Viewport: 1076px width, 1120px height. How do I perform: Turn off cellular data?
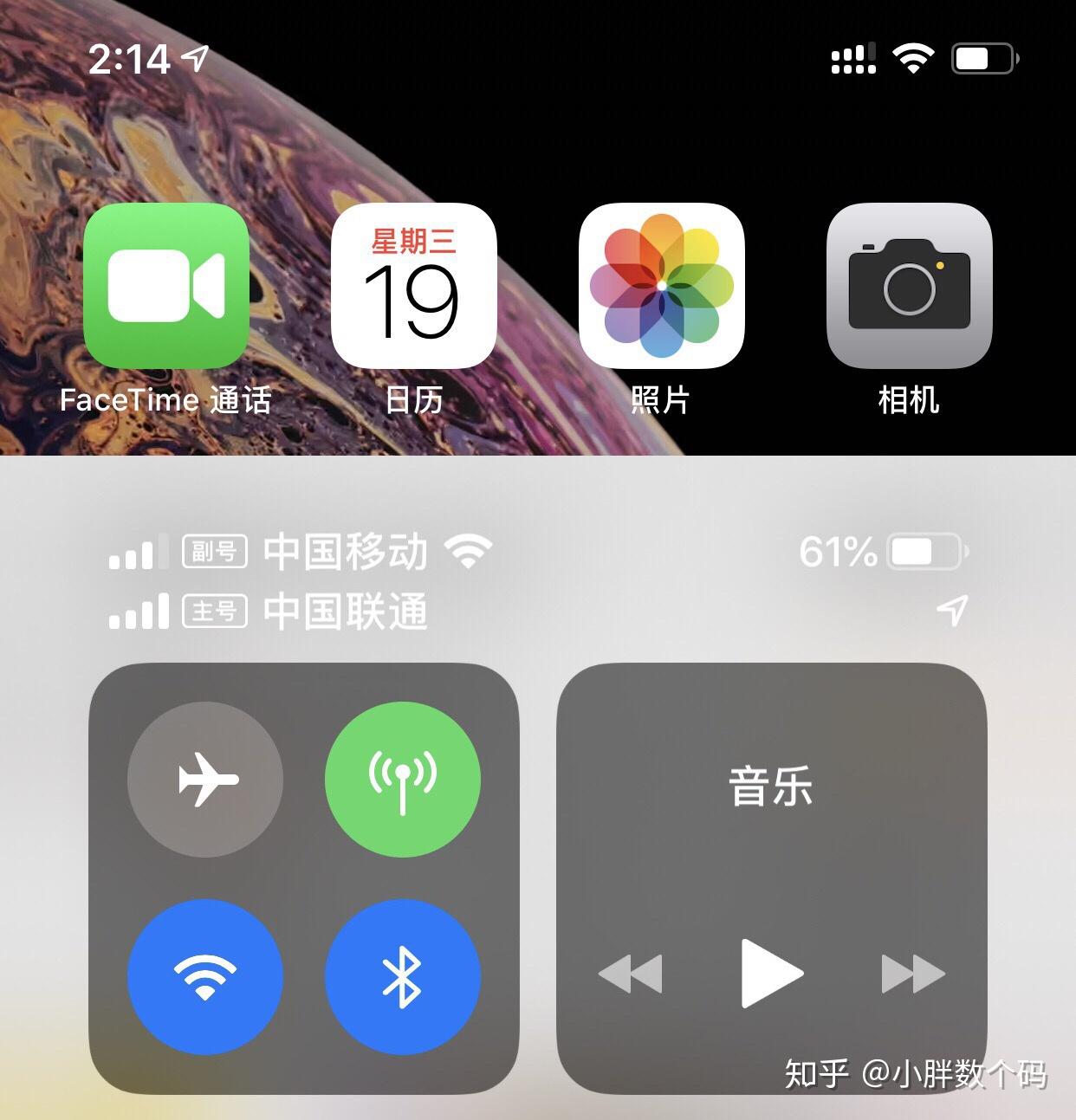pos(402,779)
